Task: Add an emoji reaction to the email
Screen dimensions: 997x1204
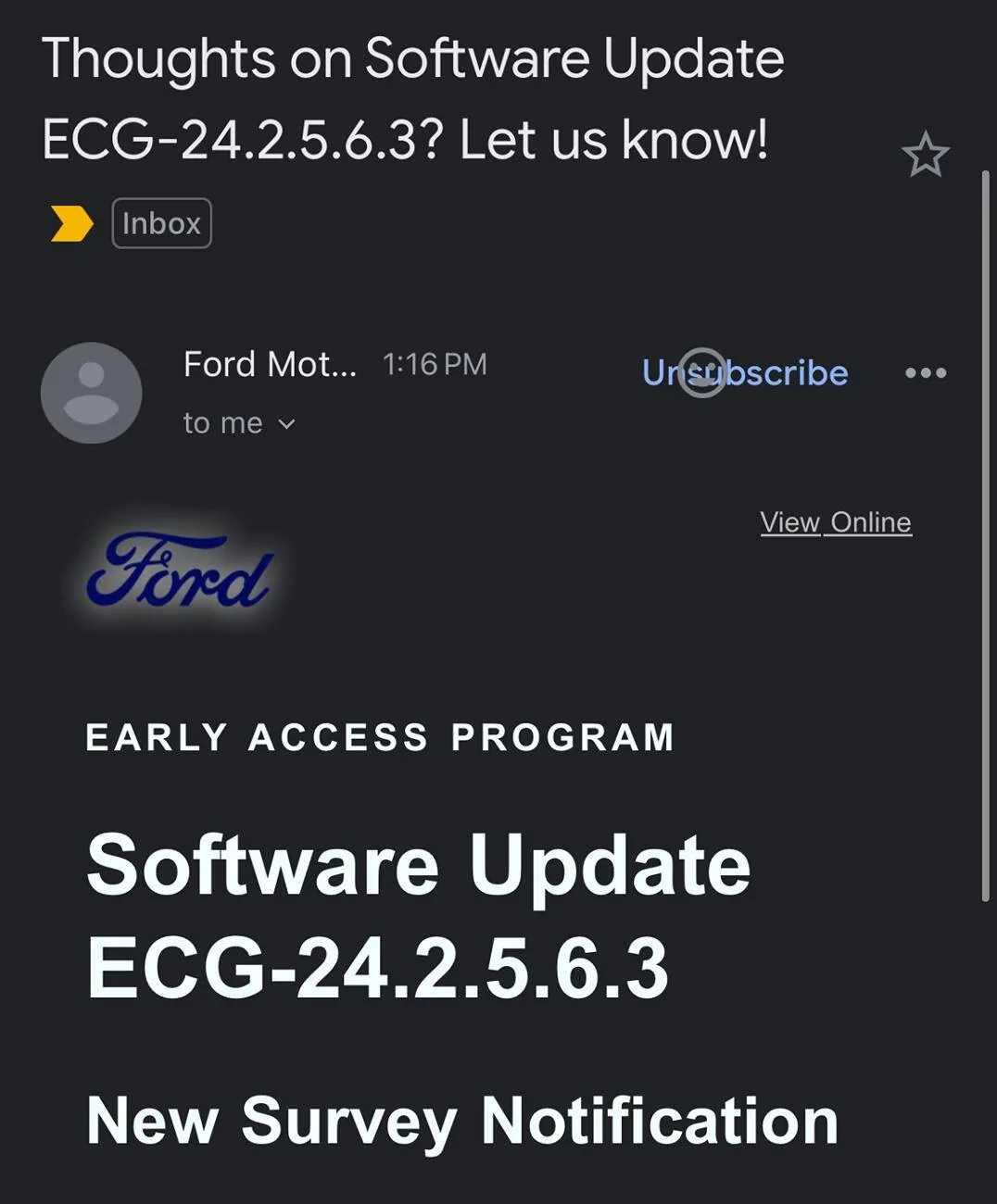Action: (702, 372)
